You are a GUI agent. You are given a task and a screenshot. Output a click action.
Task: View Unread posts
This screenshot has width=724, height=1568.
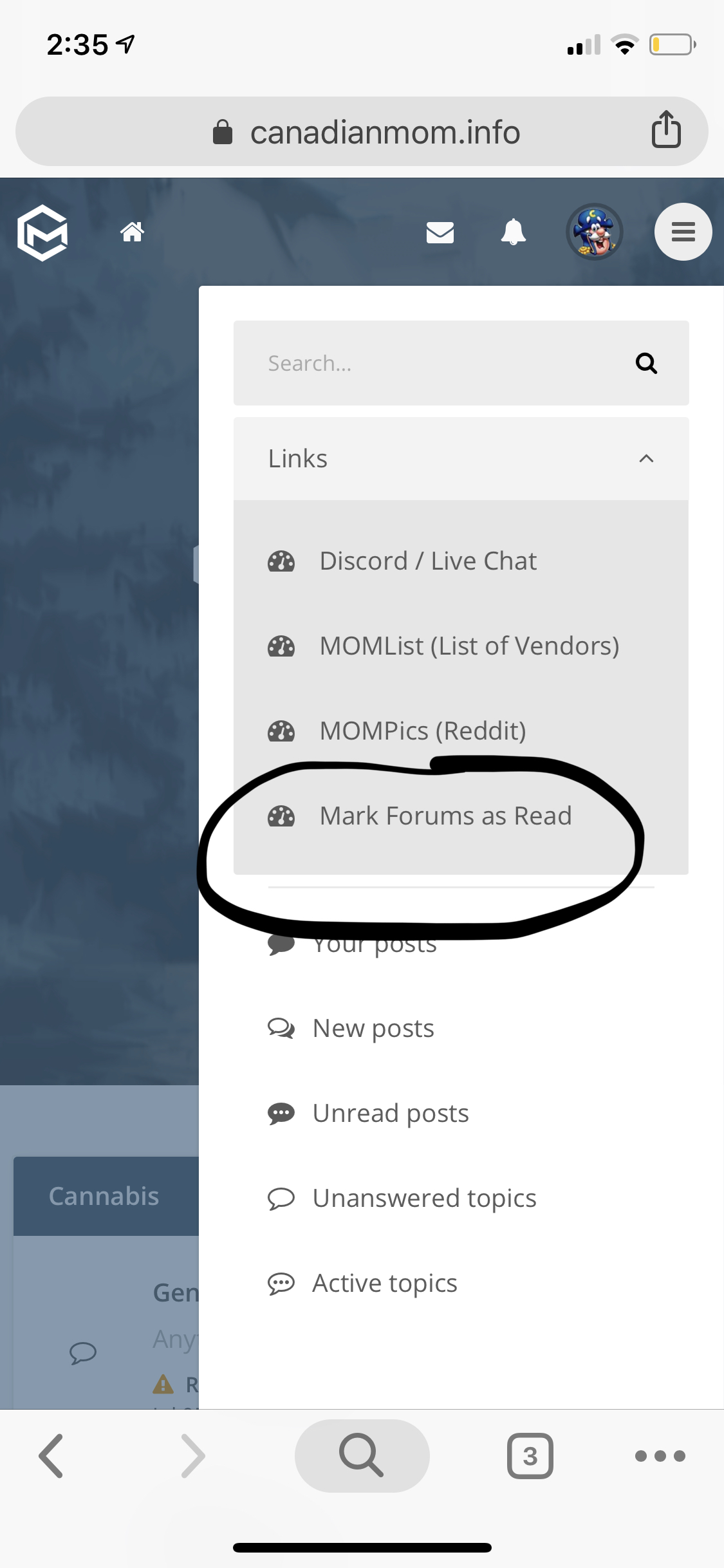pos(390,1114)
